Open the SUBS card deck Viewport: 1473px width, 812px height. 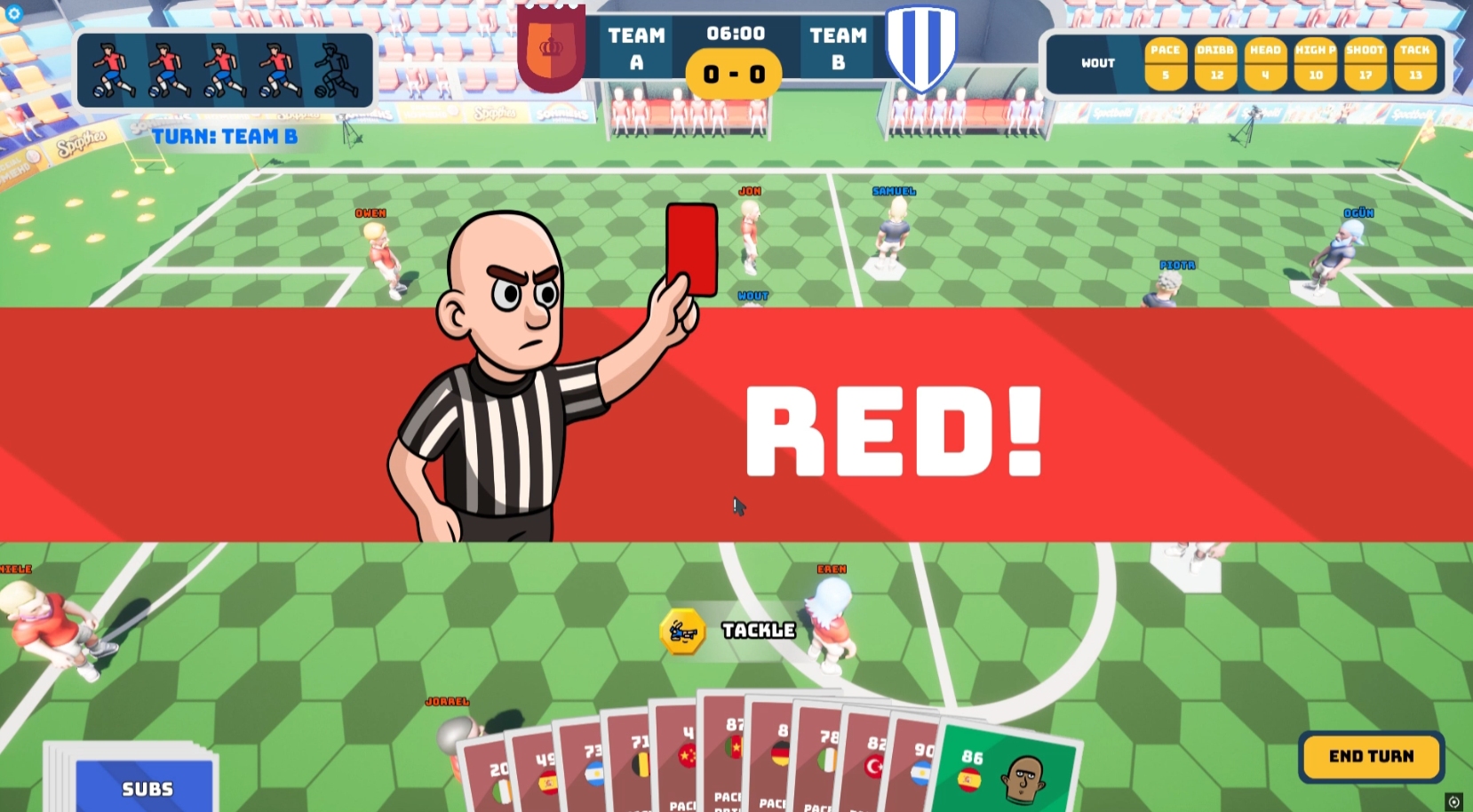[x=147, y=786]
